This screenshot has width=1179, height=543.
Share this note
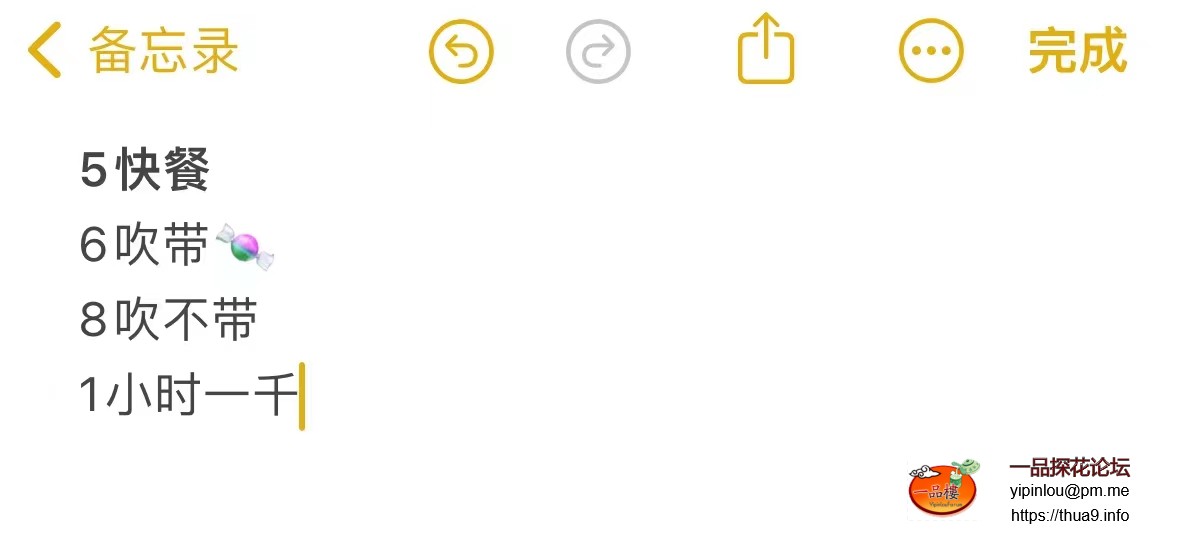tap(765, 49)
